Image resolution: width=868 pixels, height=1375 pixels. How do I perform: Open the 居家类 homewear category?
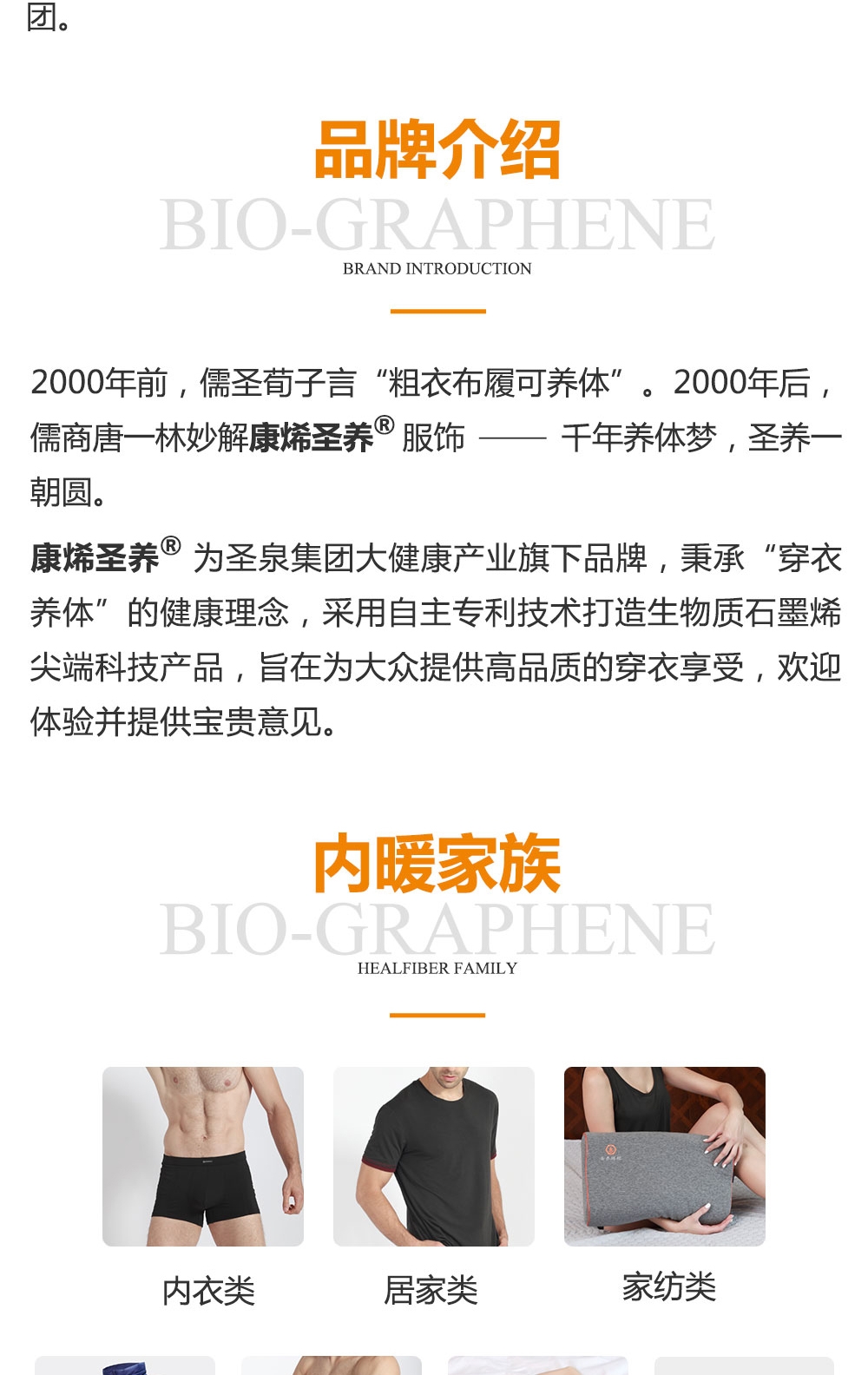pyautogui.click(x=433, y=1157)
